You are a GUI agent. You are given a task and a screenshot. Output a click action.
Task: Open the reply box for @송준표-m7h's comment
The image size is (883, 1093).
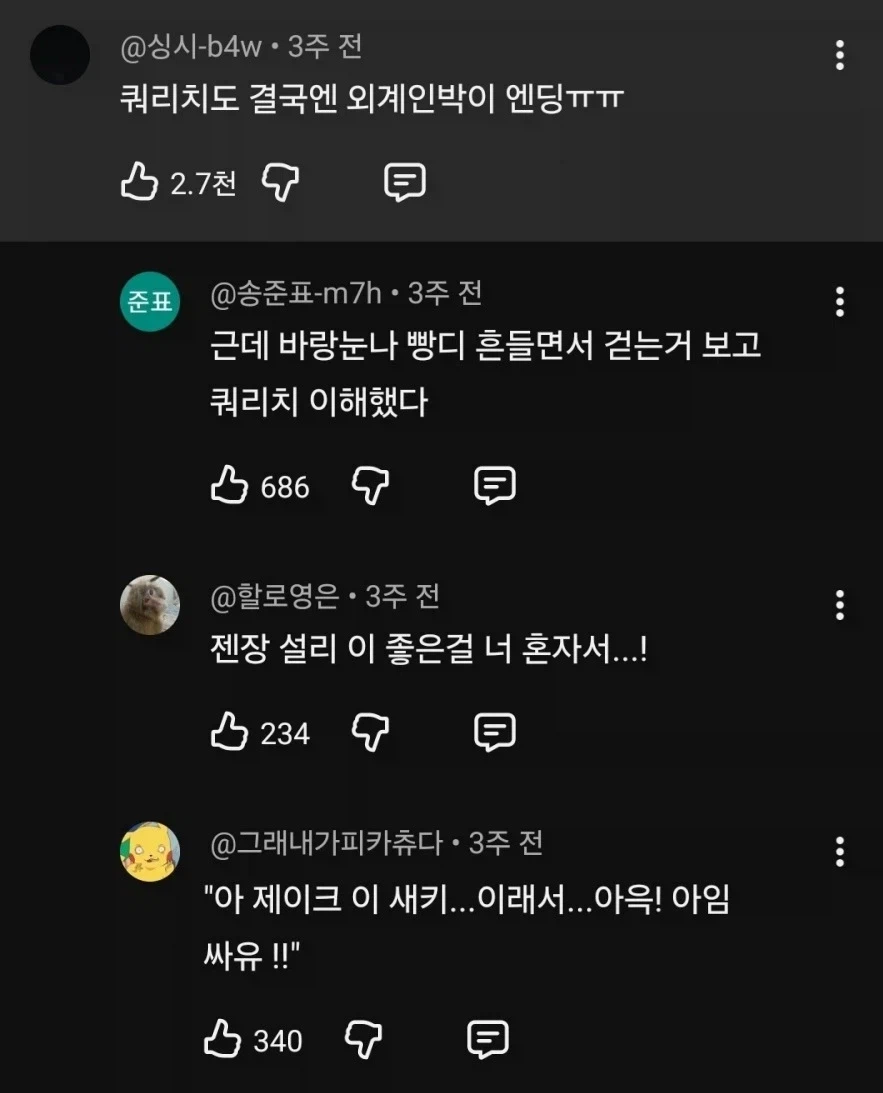(x=494, y=487)
